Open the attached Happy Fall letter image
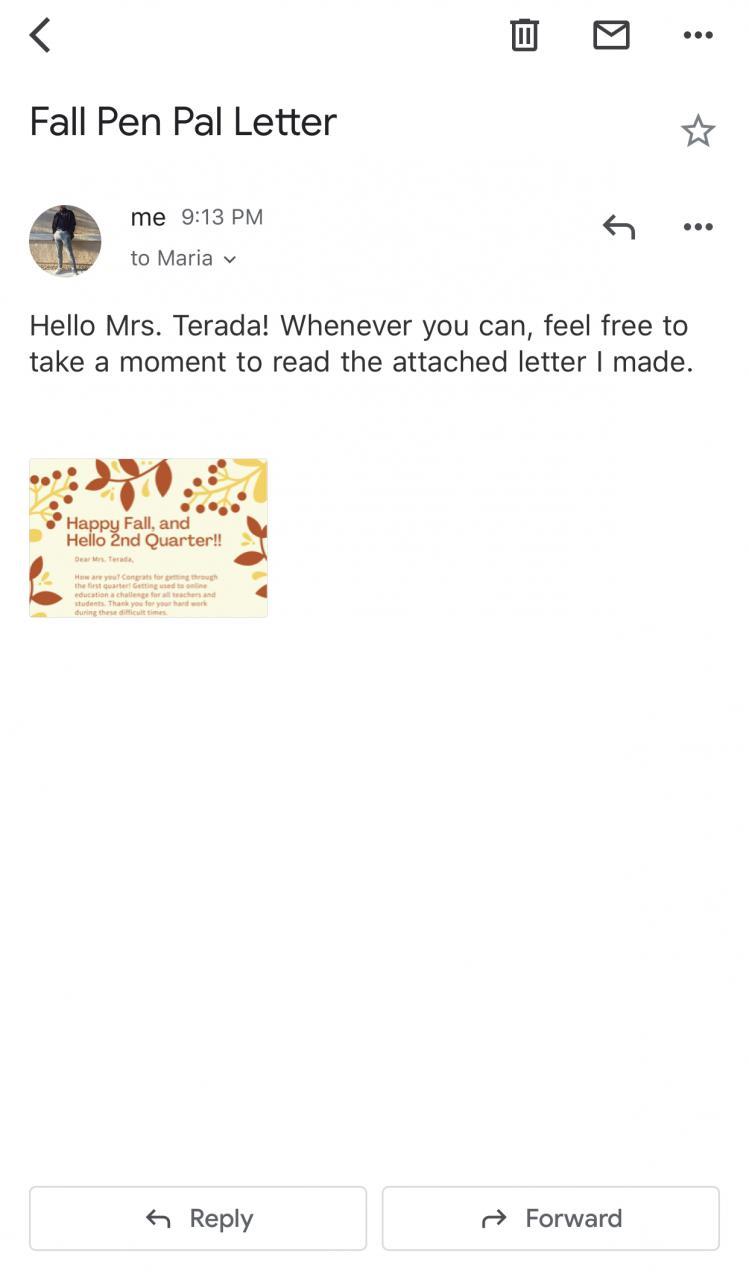The image size is (749, 1280). [148, 538]
